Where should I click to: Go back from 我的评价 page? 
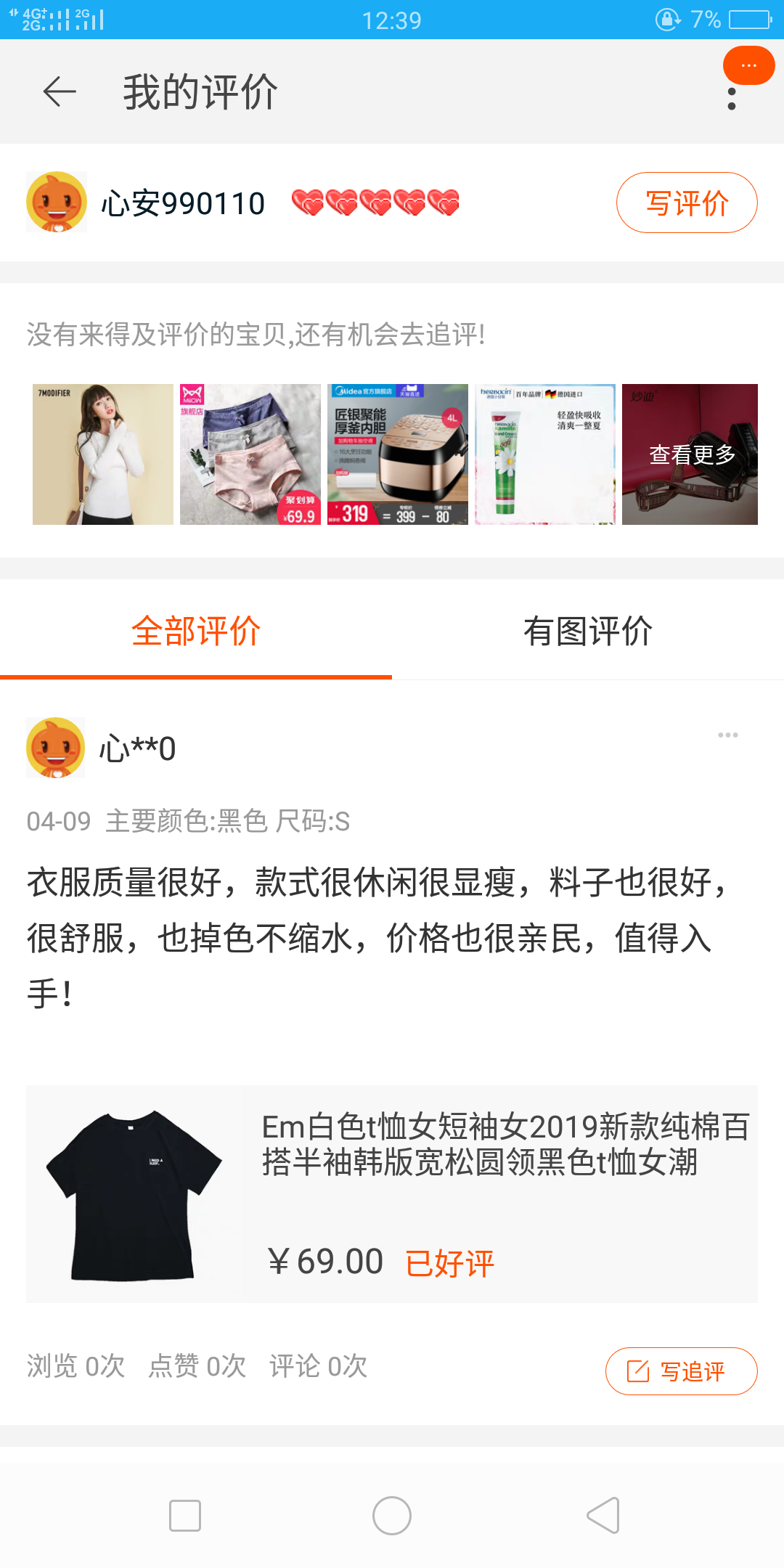60,92
